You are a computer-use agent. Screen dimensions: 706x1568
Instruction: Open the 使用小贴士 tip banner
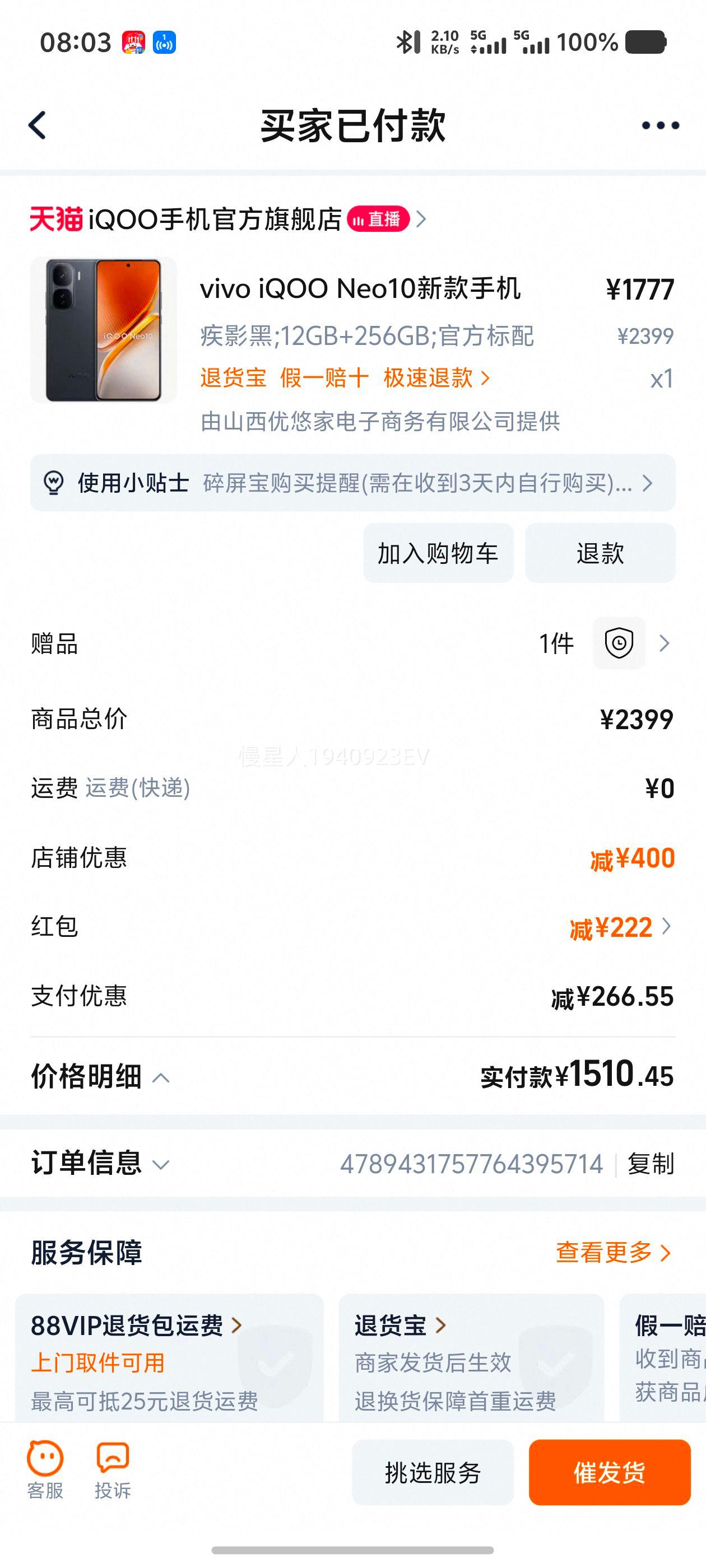pyautogui.click(x=352, y=483)
